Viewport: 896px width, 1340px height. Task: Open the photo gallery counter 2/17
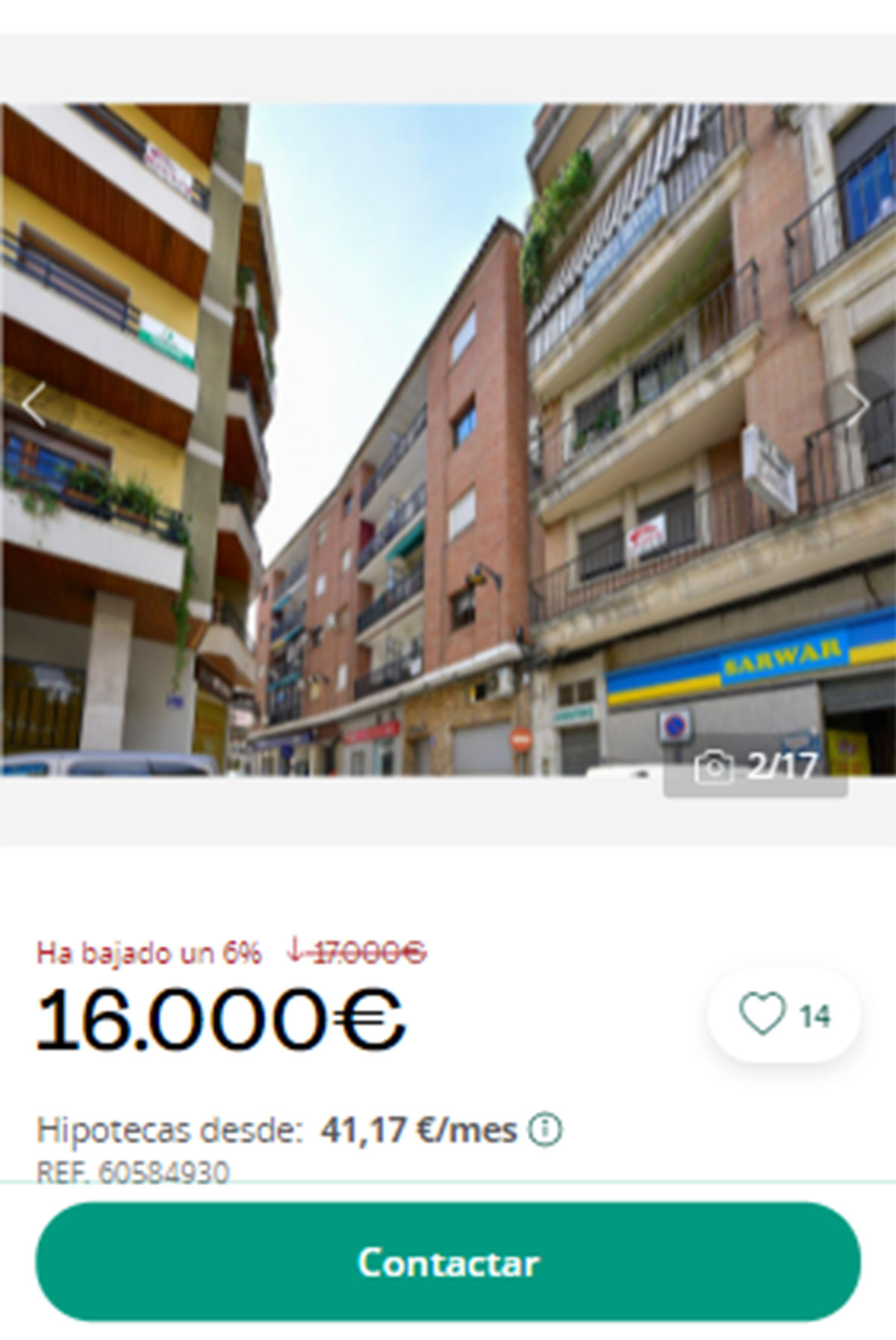(x=756, y=767)
